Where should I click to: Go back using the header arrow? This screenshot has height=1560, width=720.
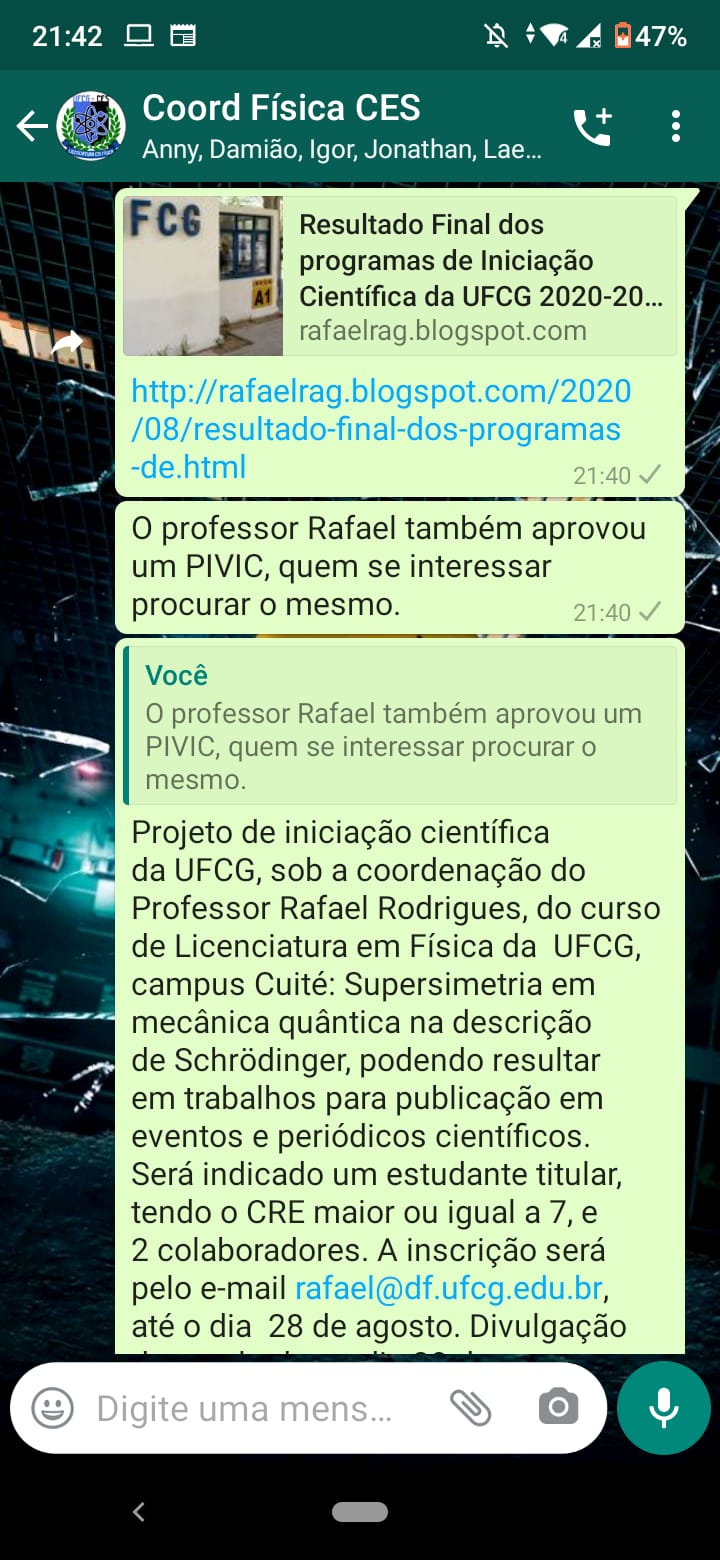32,126
